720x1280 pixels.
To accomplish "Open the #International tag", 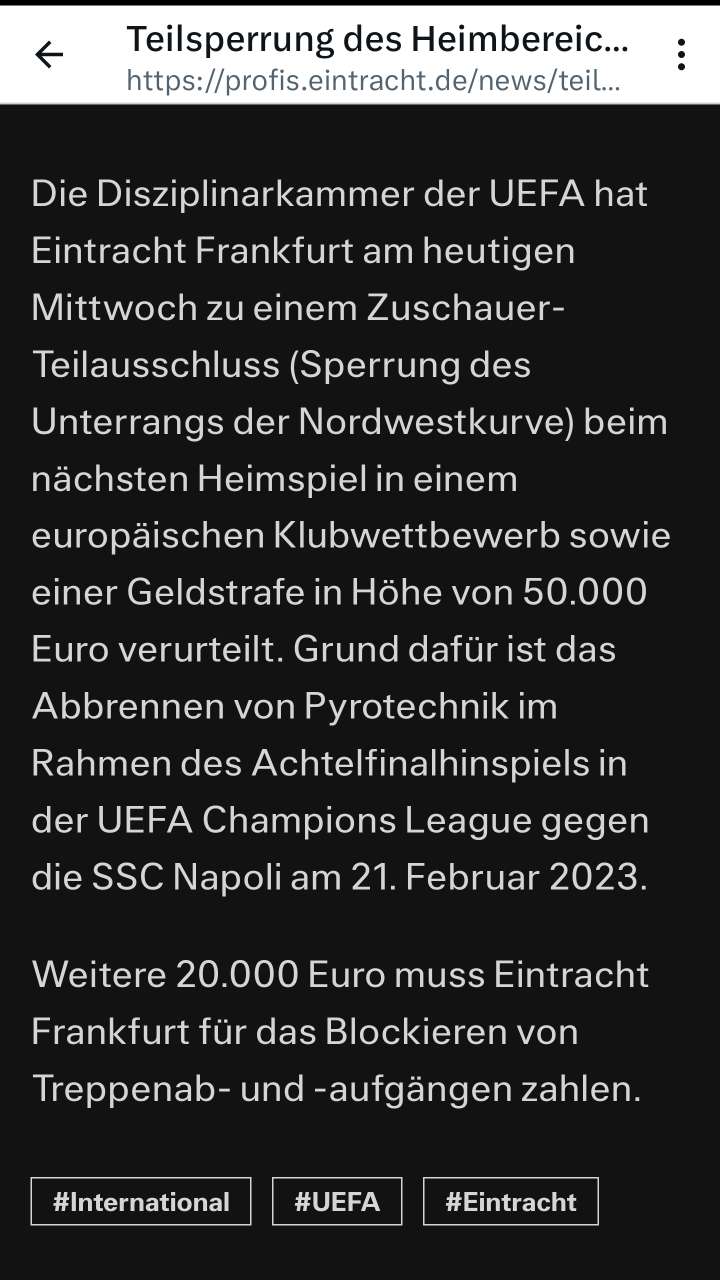I will (141, 1201).
